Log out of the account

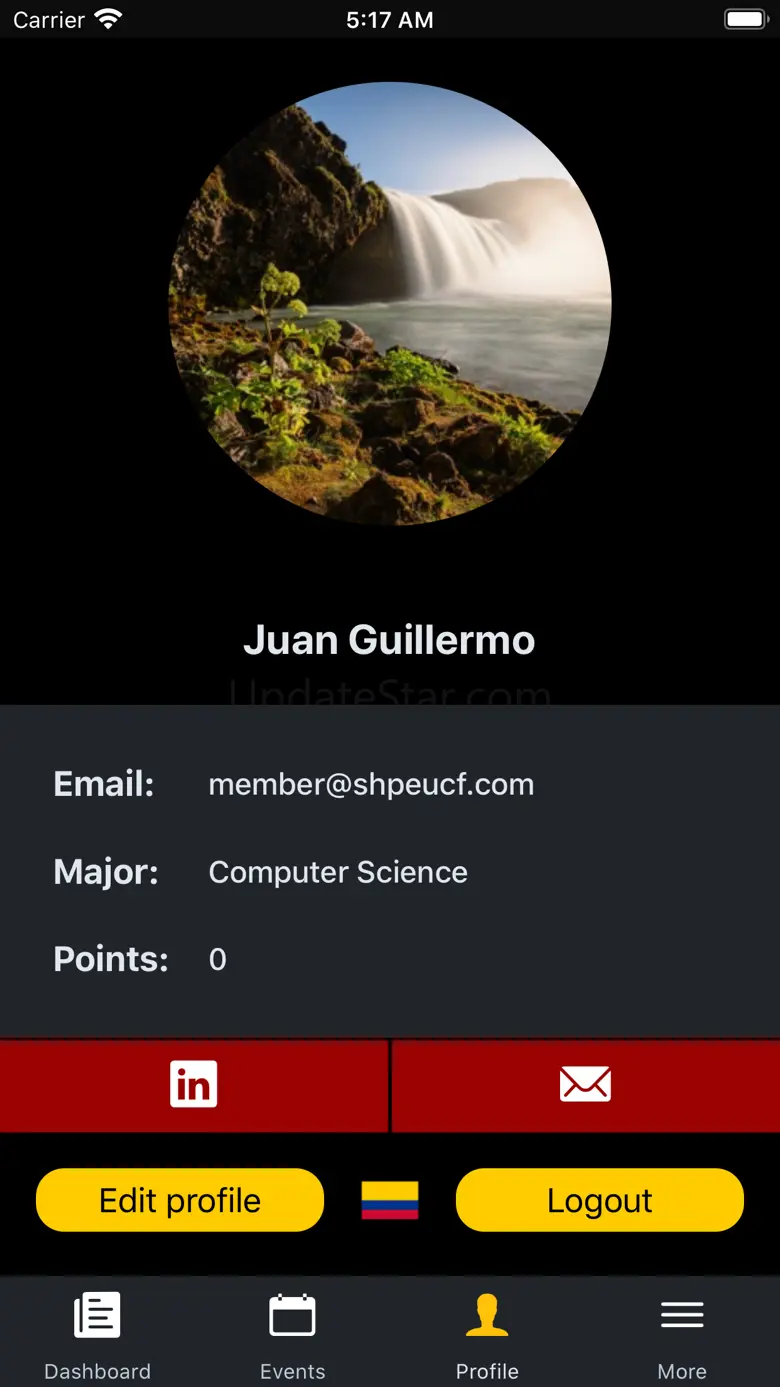[600, 1200]
